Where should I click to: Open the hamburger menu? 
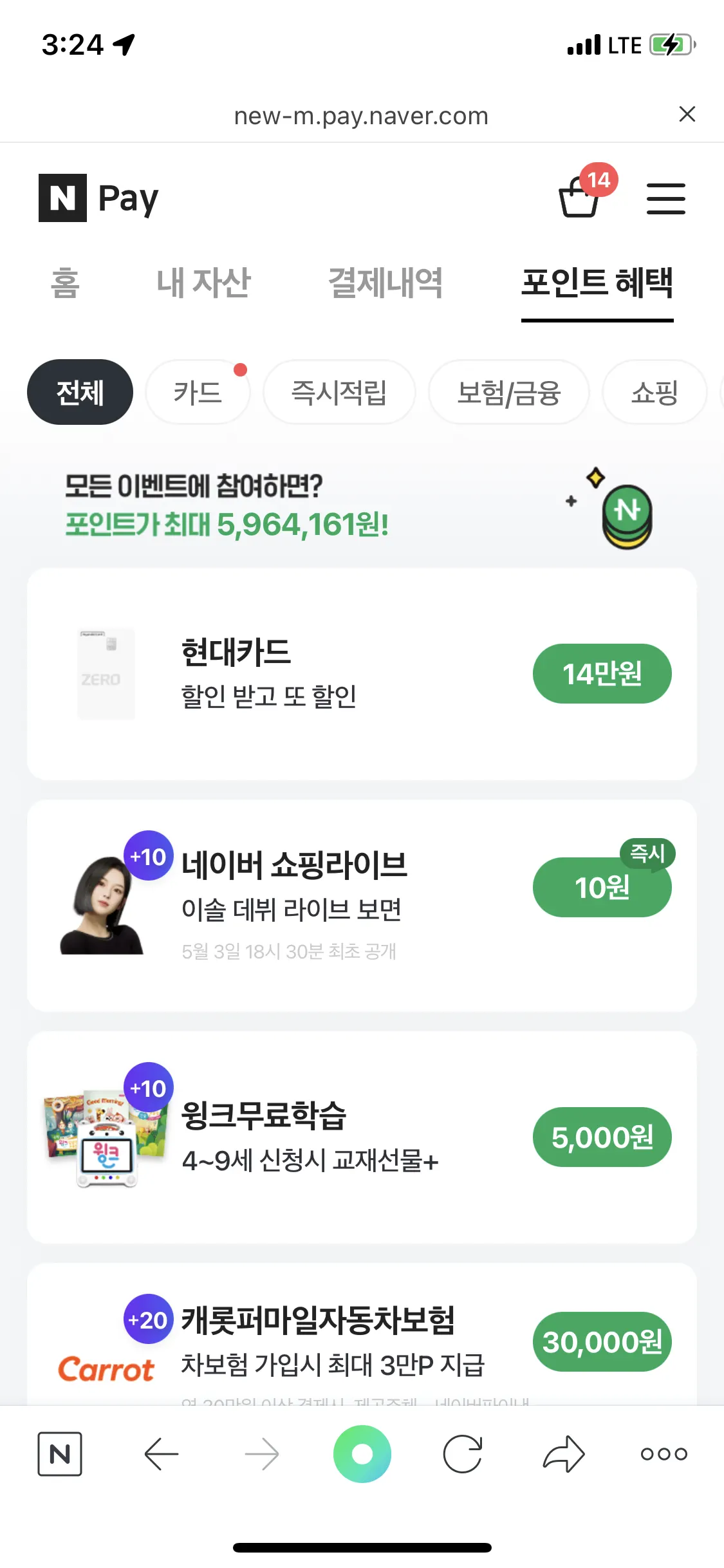click(x=665, y=198)
